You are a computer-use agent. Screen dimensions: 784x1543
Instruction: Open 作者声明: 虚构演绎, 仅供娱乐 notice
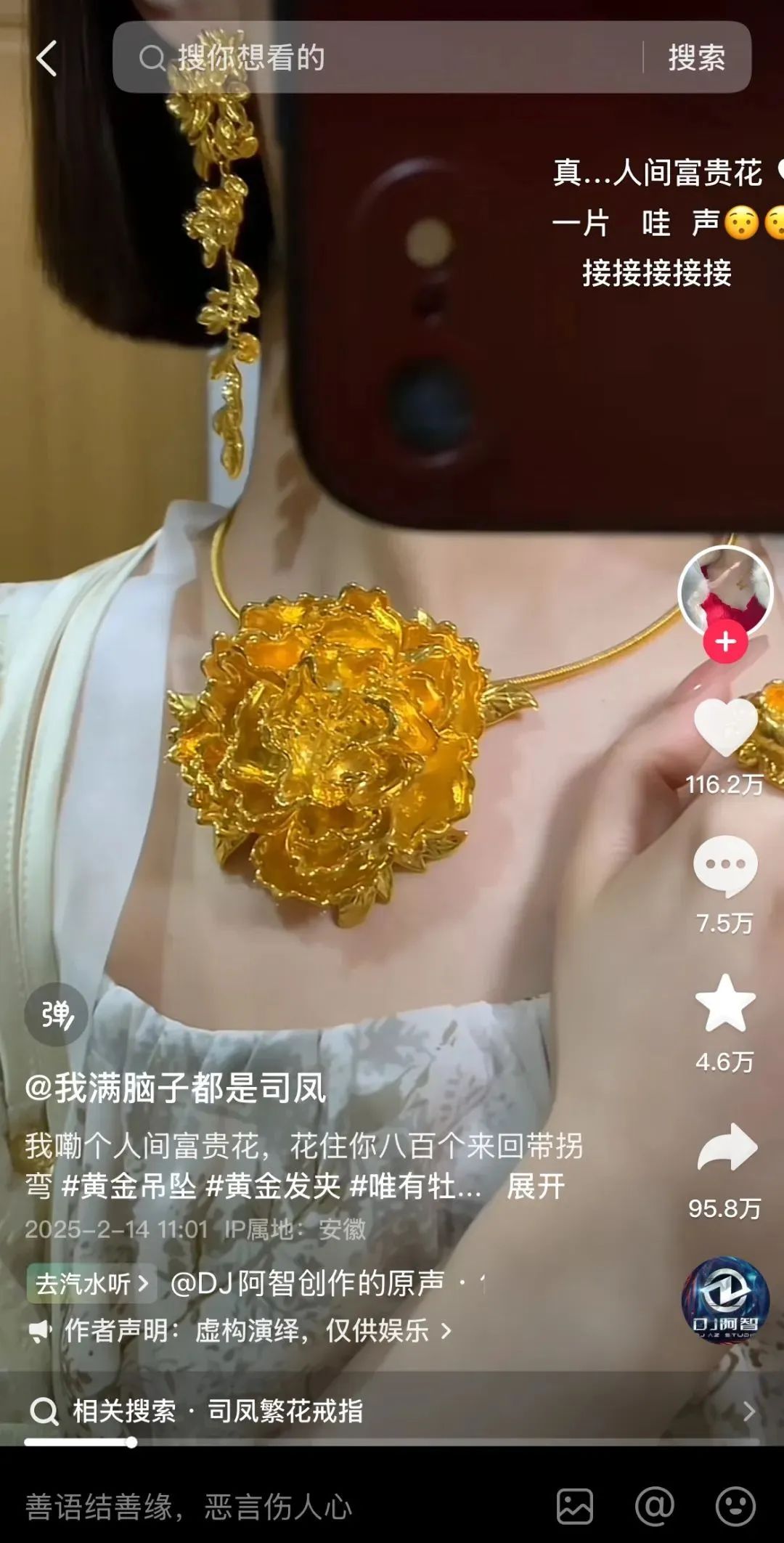(x=247, y=1331)
